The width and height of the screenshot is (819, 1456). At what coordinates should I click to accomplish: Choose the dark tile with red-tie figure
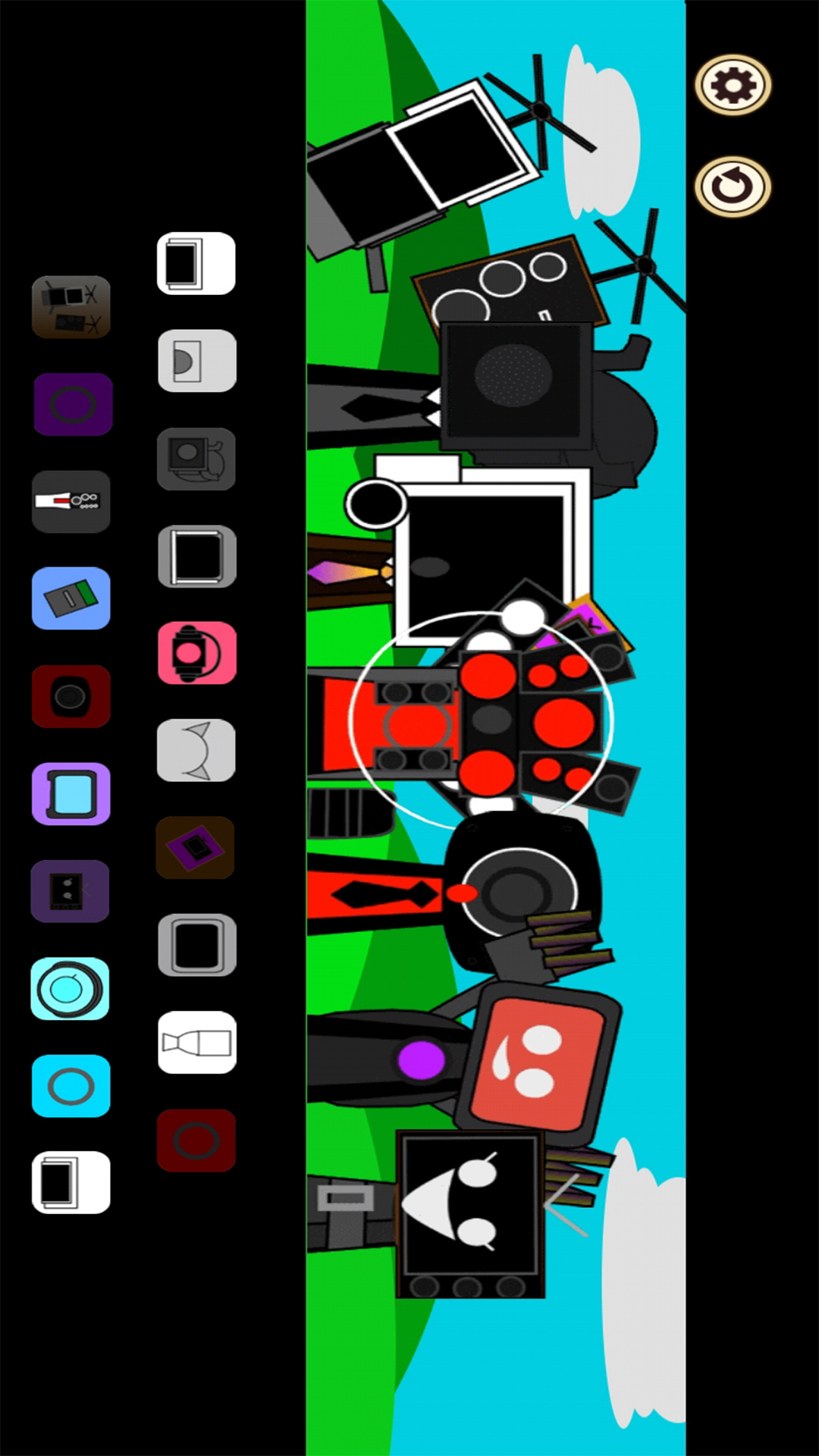pos(71,501)
